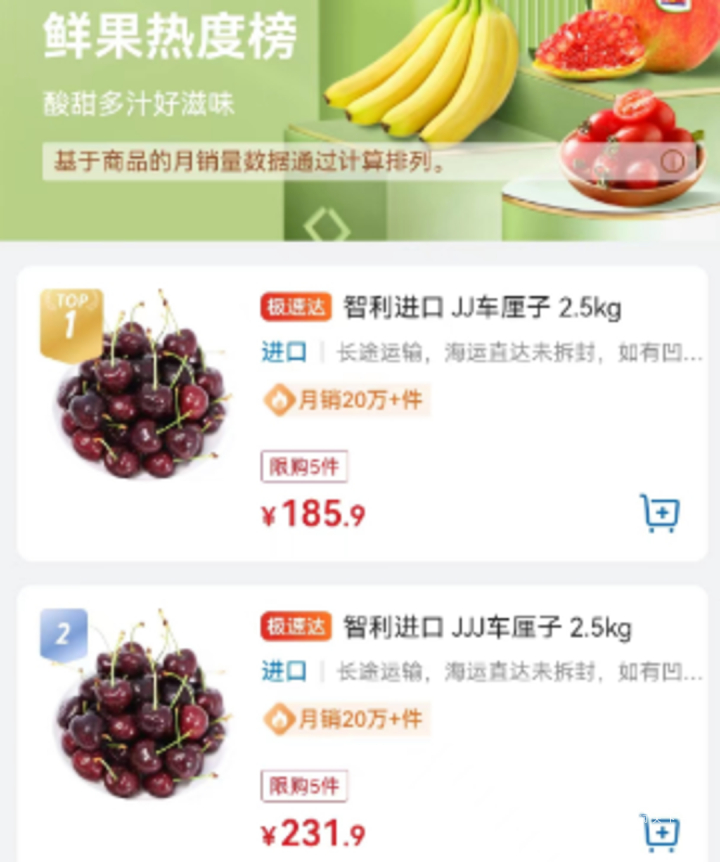The width and height of the screenshot is (720, 862).
Task: Click the ¥185.9 price label
Action: [315, 514]
